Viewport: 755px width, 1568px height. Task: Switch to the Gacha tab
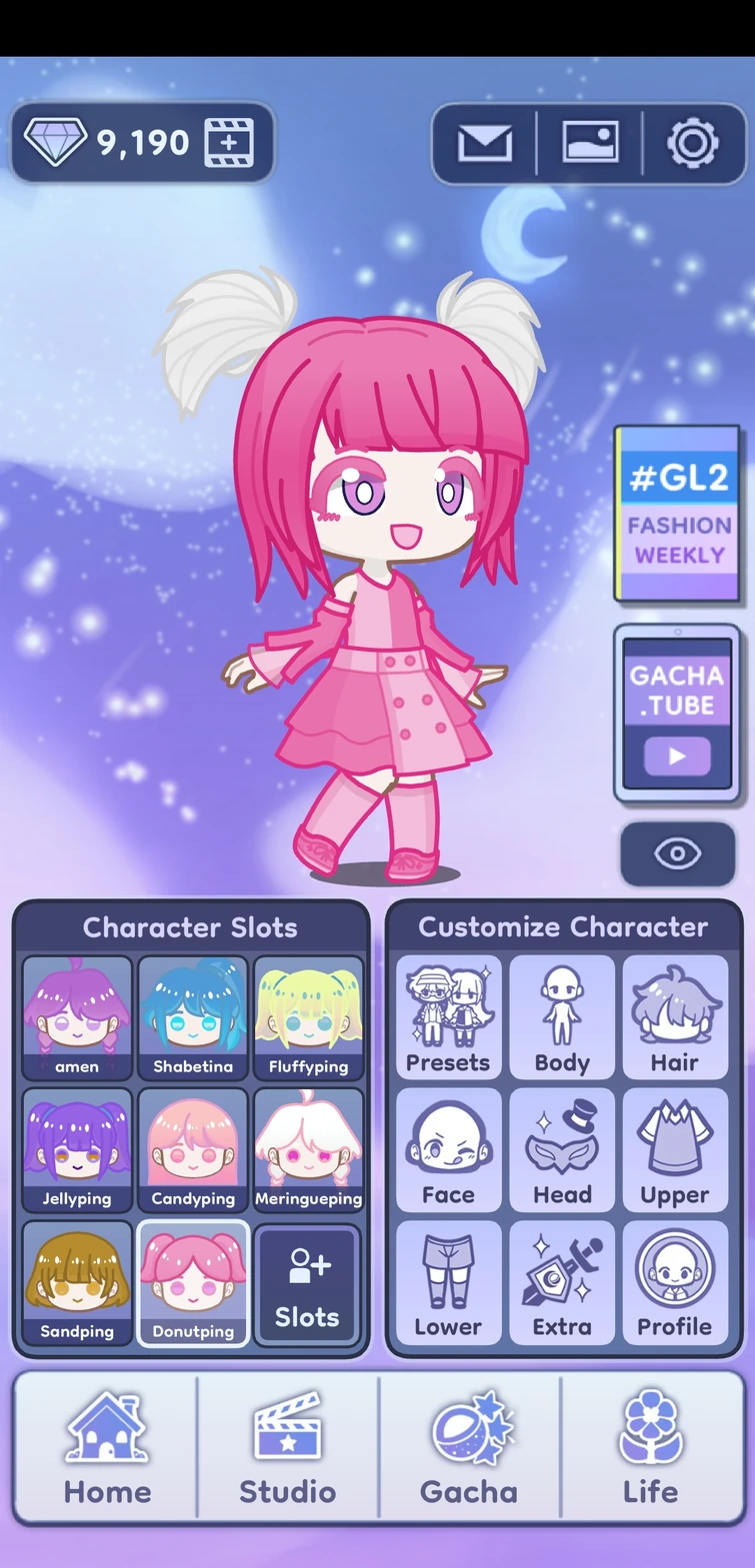pos(469,1449)
